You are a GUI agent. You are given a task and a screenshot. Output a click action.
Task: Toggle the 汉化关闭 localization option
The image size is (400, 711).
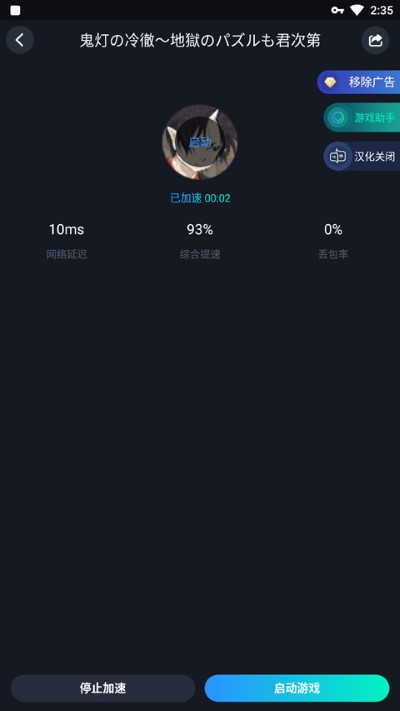[362, 156]
